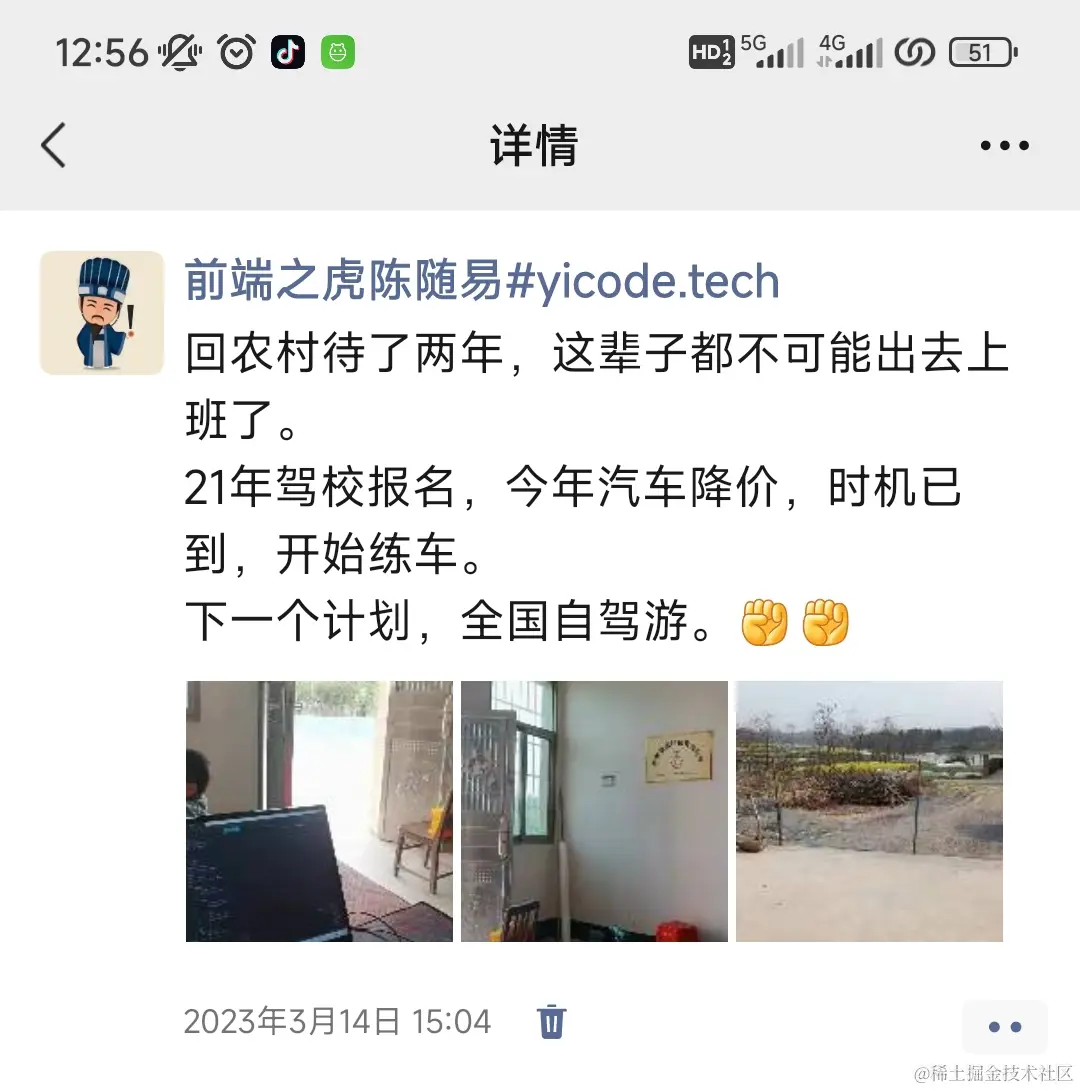View the photo of the outdoor field
The height and width of the screenshot is (1090, 1080).
(869, 811)
